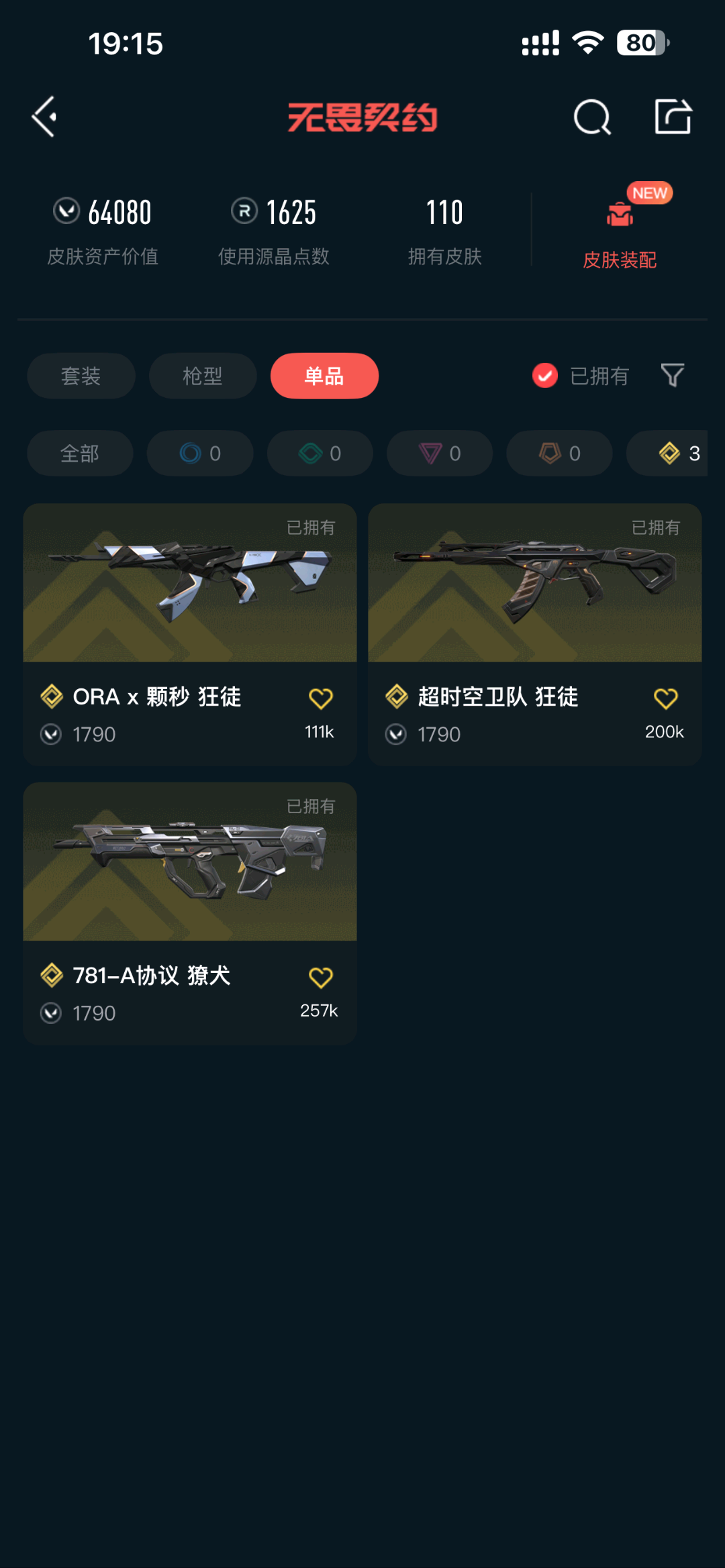This screenshot has width=725, height=1568.
Task: Filter by the green diamond rarity tier
Action: 320,454
